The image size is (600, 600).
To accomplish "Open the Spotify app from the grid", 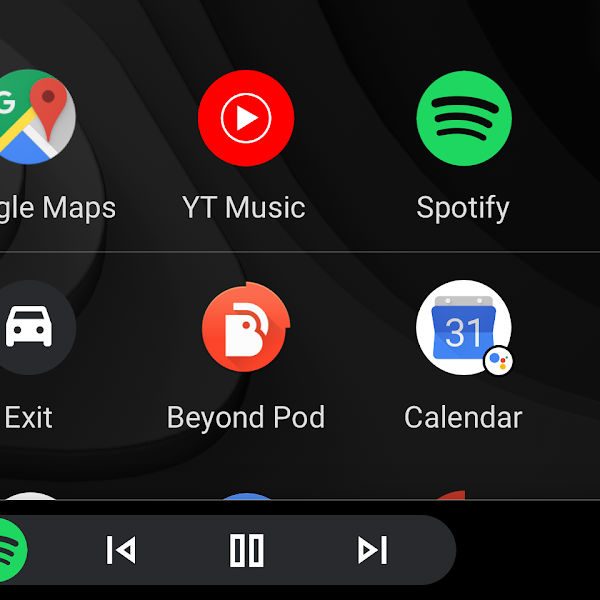I will click(463, 118).
